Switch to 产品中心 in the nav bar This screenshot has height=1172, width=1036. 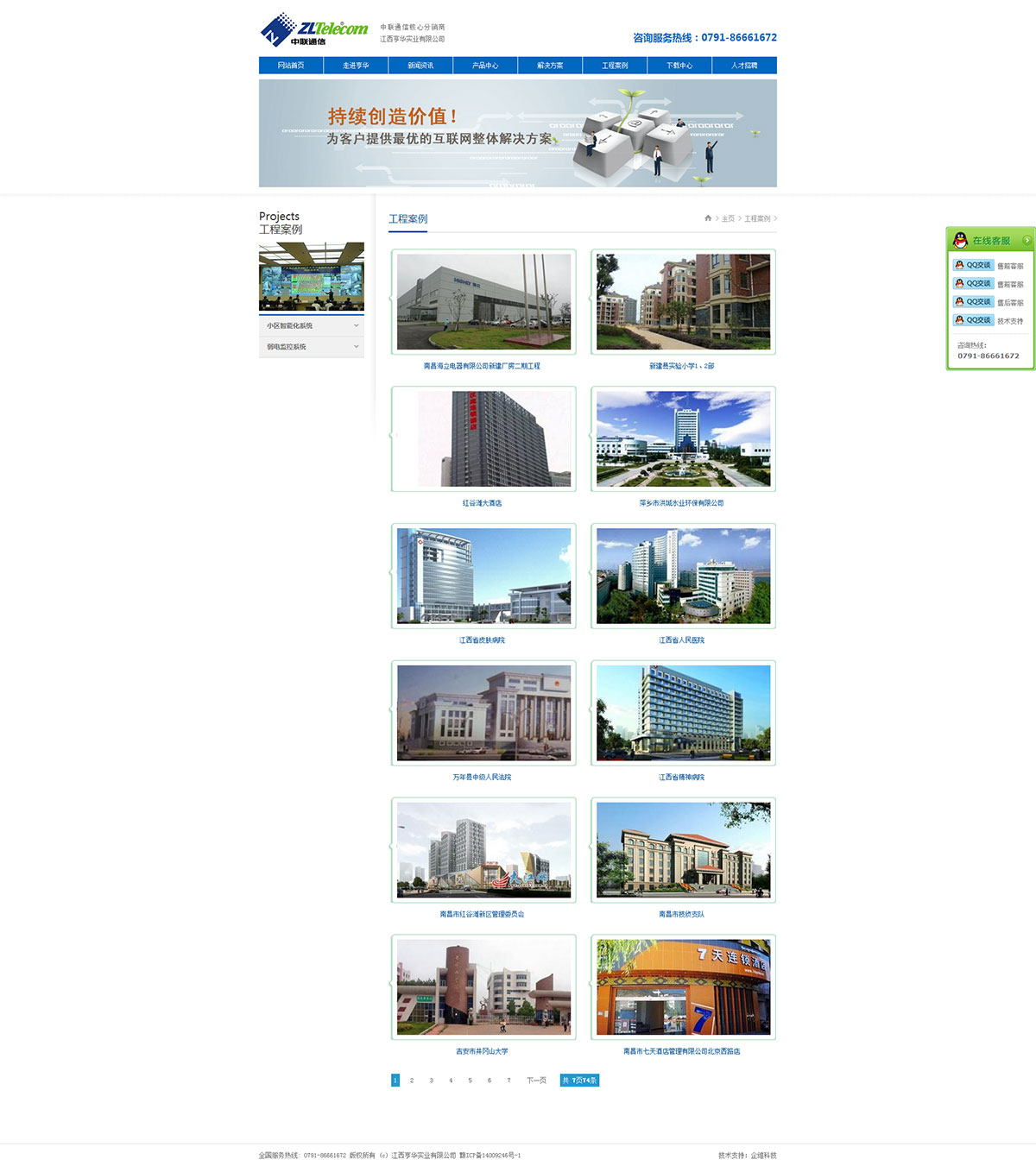[485, 66]
